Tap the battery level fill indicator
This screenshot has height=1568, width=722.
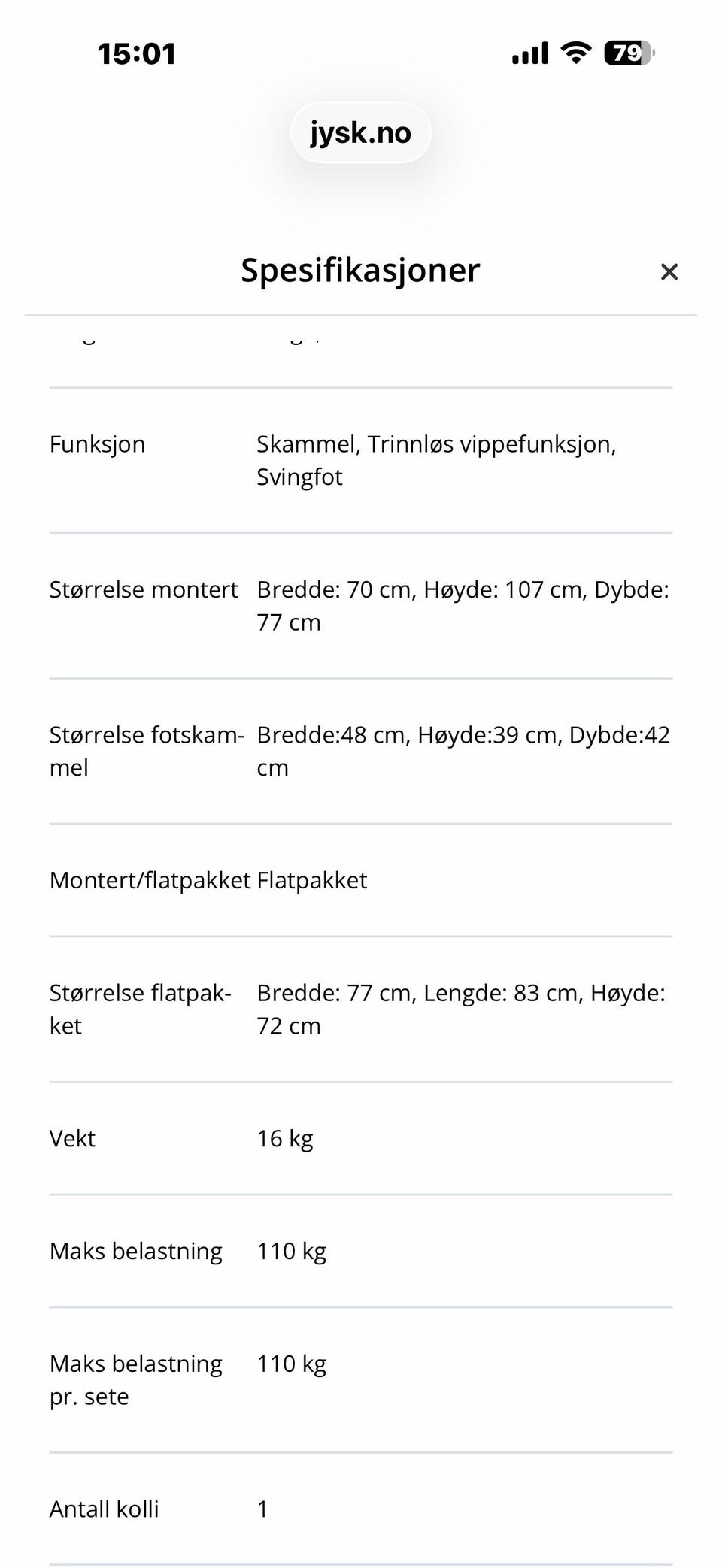(623, 53)
